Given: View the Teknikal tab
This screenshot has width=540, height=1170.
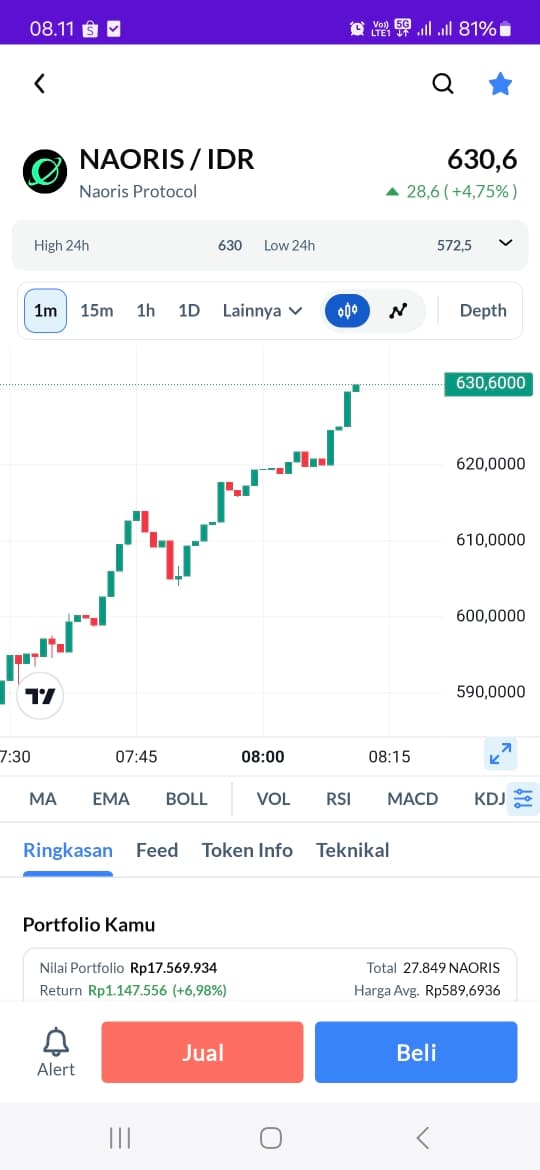Looking at the screenshot, I should coord(353,850).
